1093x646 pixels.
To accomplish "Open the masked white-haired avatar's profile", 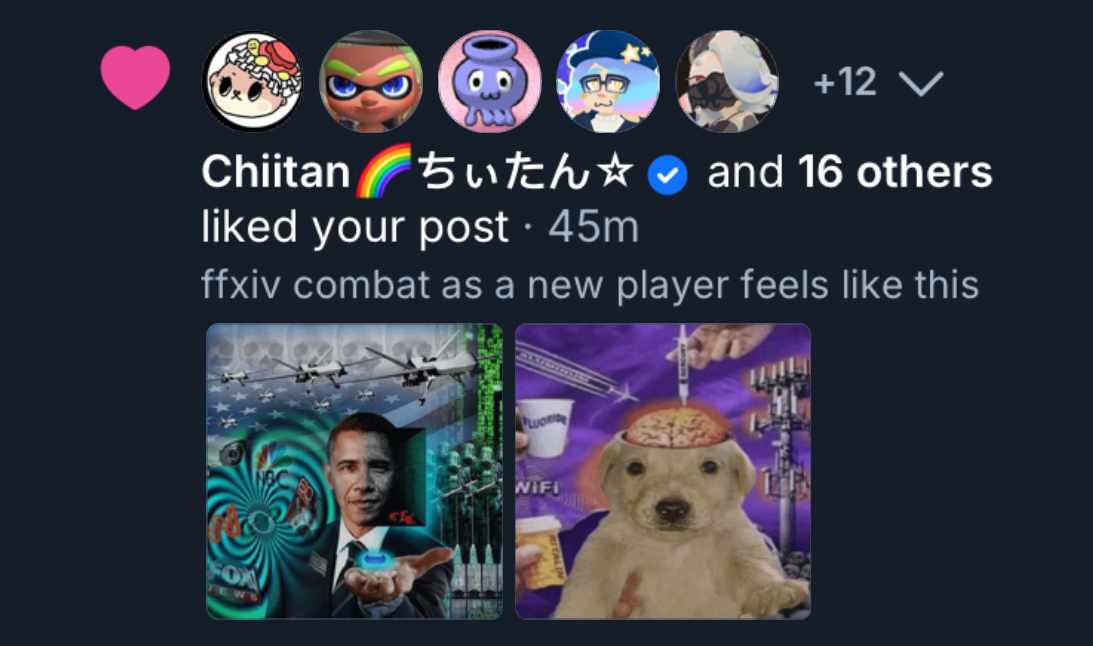I will [727, 82].
